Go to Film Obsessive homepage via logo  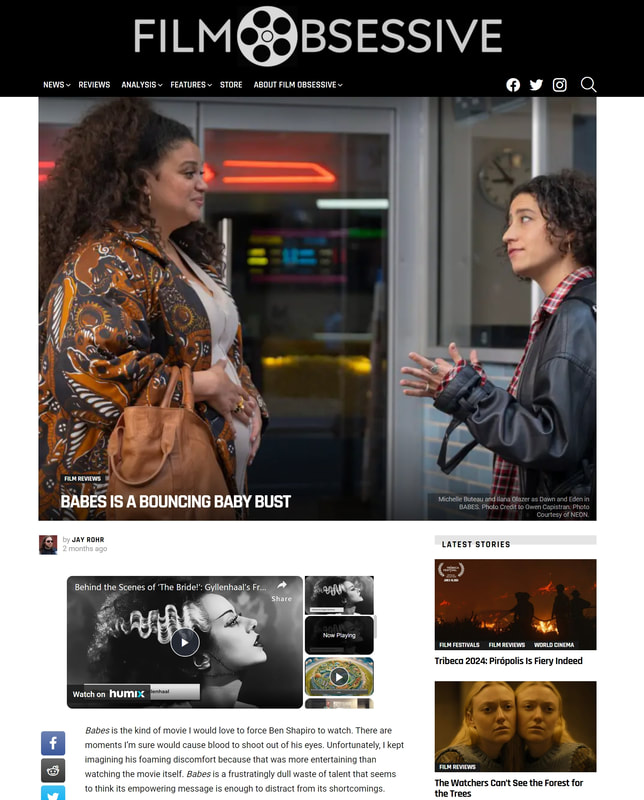click(x=318, y=36)
